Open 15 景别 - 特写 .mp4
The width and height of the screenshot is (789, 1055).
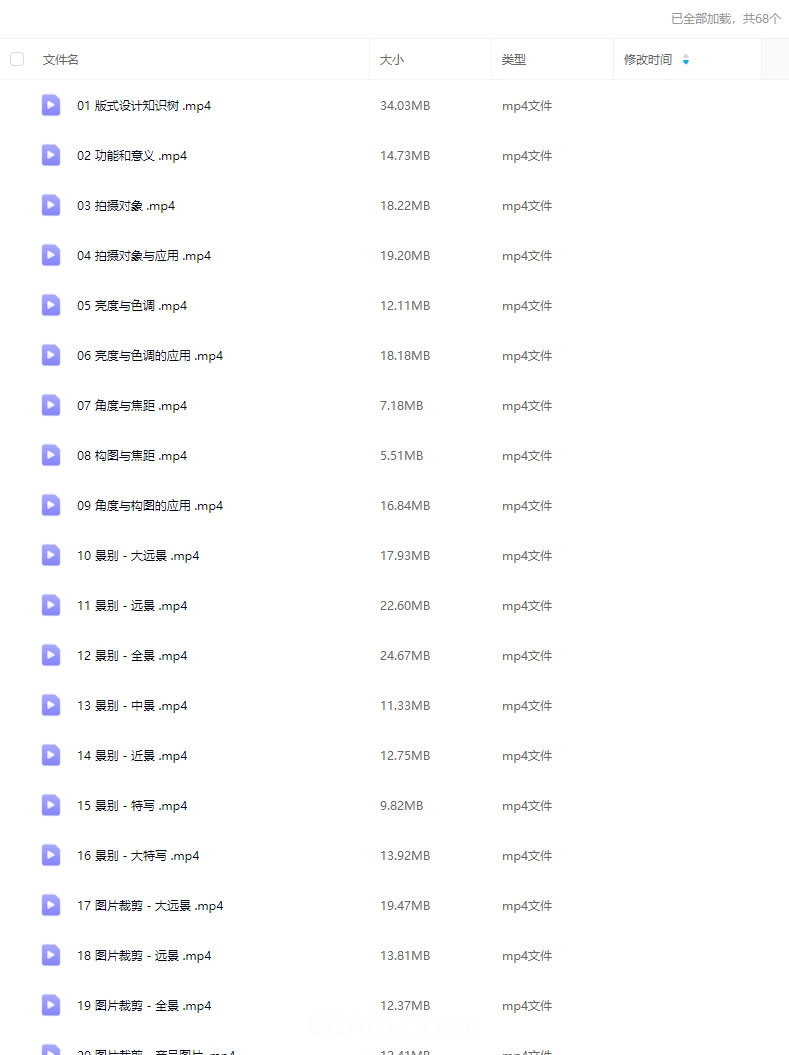tap(132, 806)
